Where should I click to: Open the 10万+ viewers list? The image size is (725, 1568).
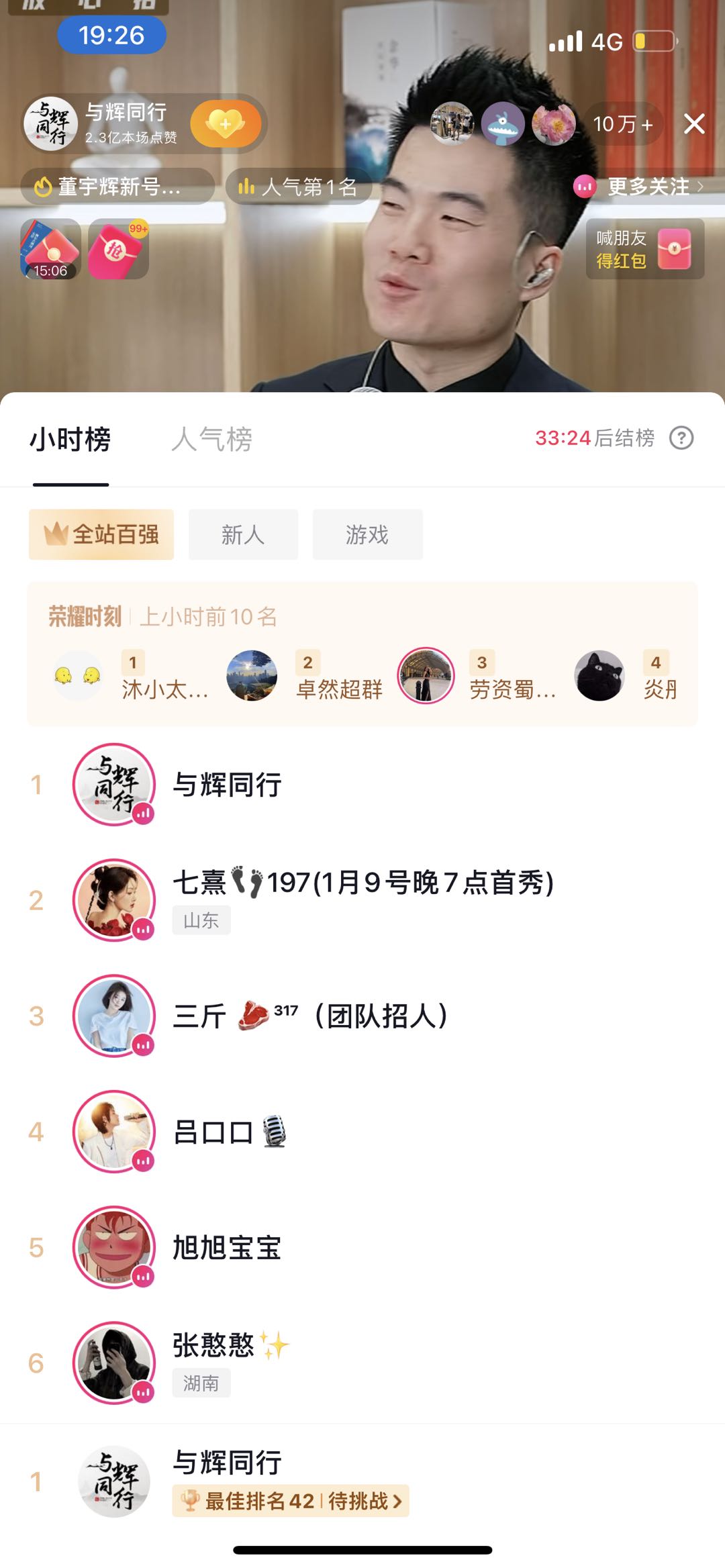(x=622, y=124)
